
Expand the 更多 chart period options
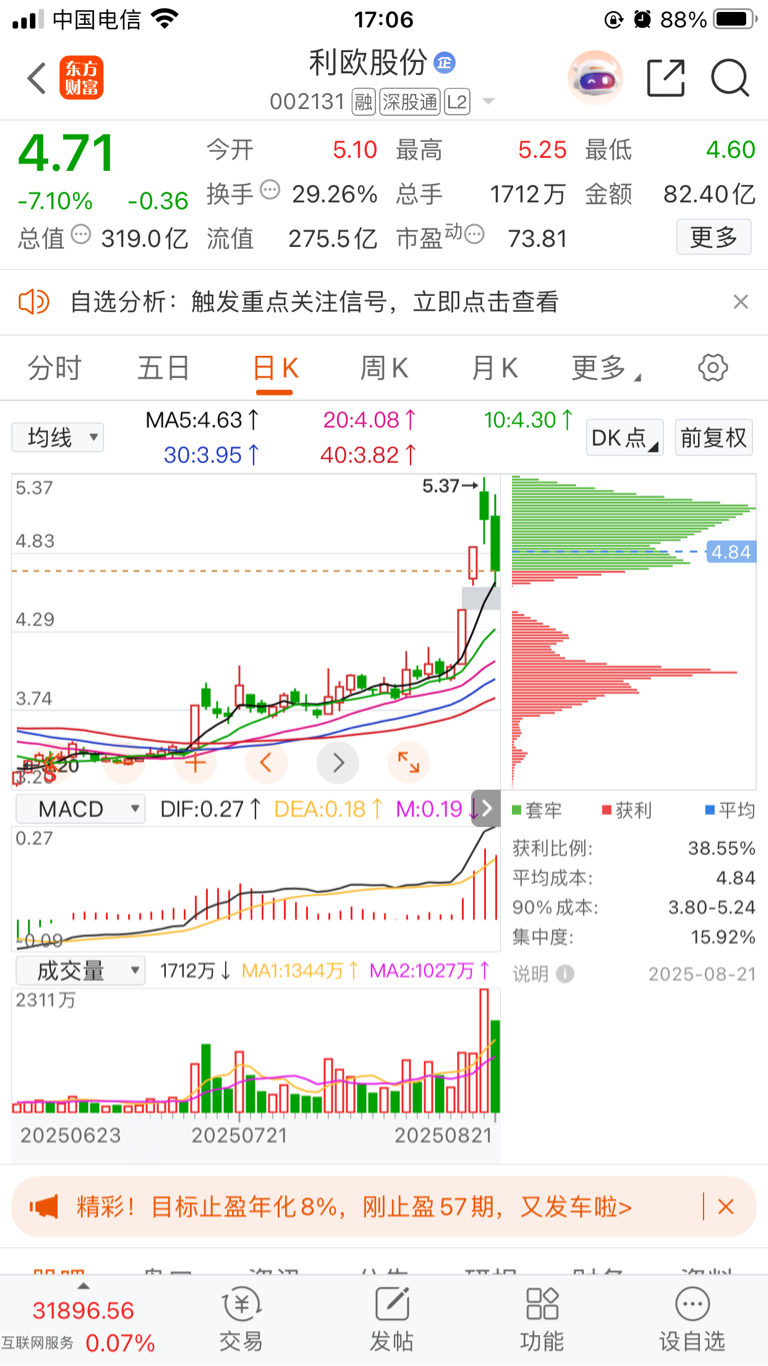[606, 368]
